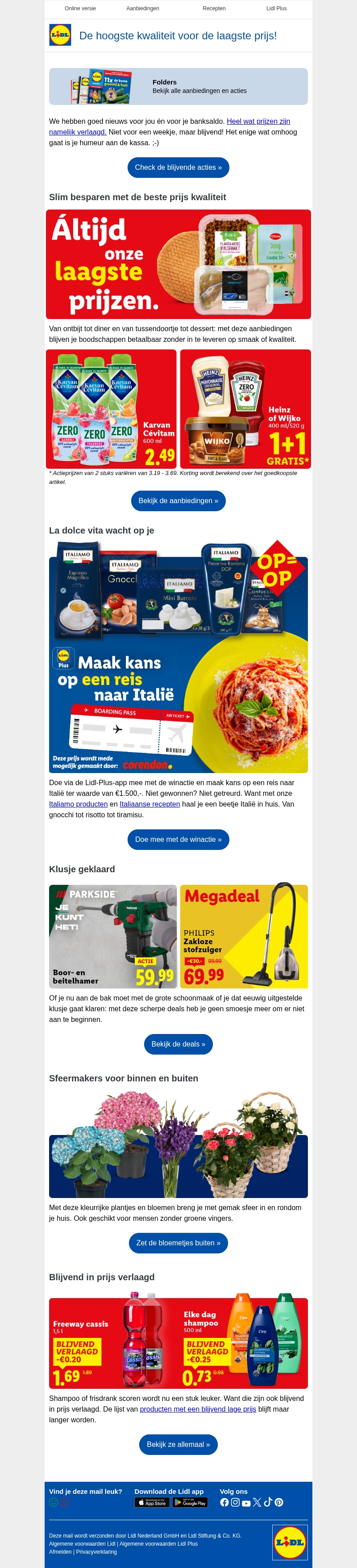Rate the mail with the green smiley

coord(54,1502)
